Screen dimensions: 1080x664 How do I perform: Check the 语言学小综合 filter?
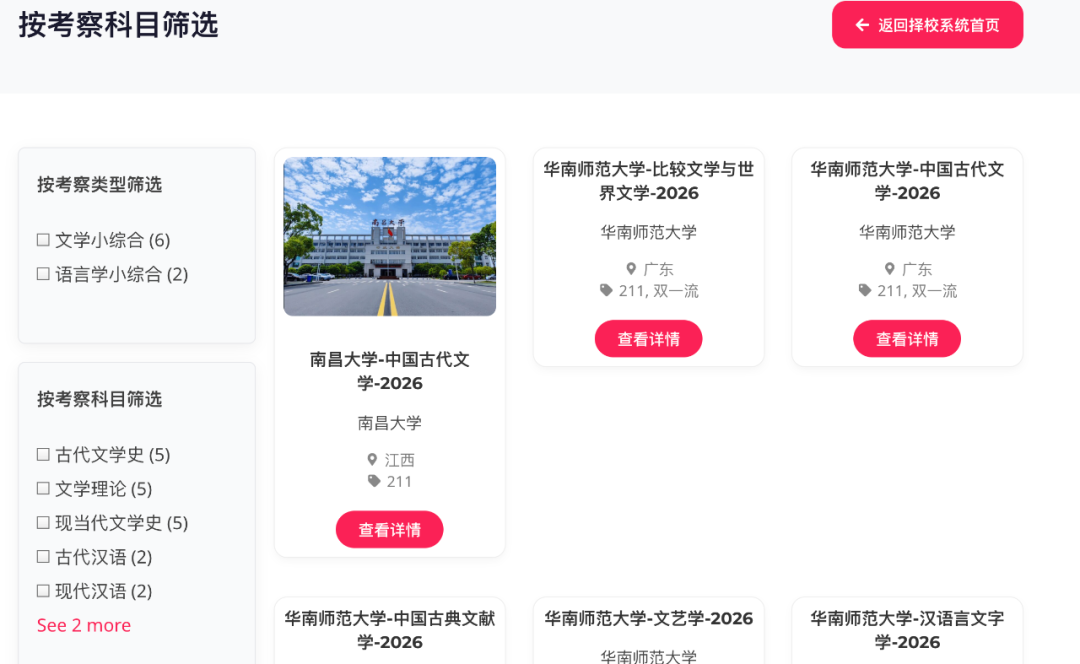coord(43,274)
